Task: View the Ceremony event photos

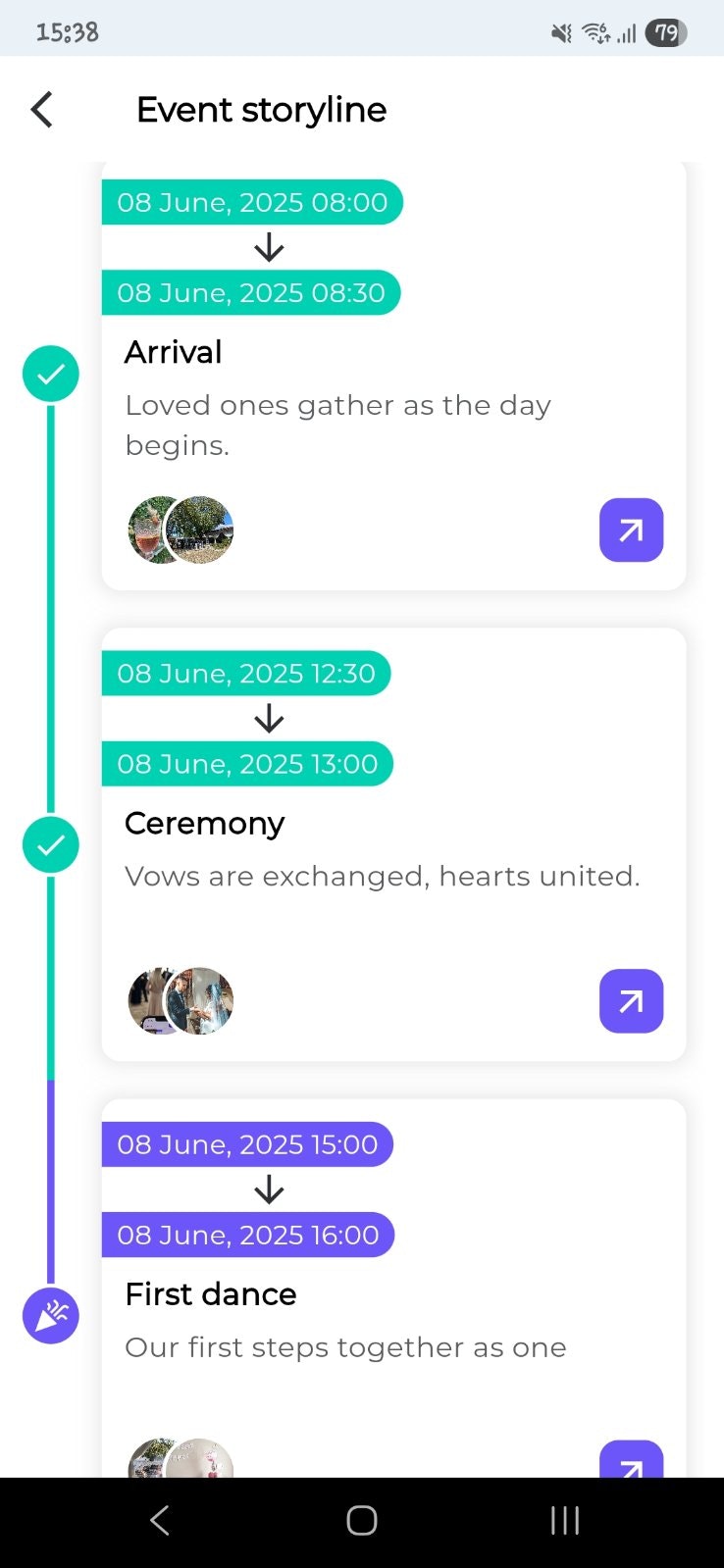Action: point(181,1001)
